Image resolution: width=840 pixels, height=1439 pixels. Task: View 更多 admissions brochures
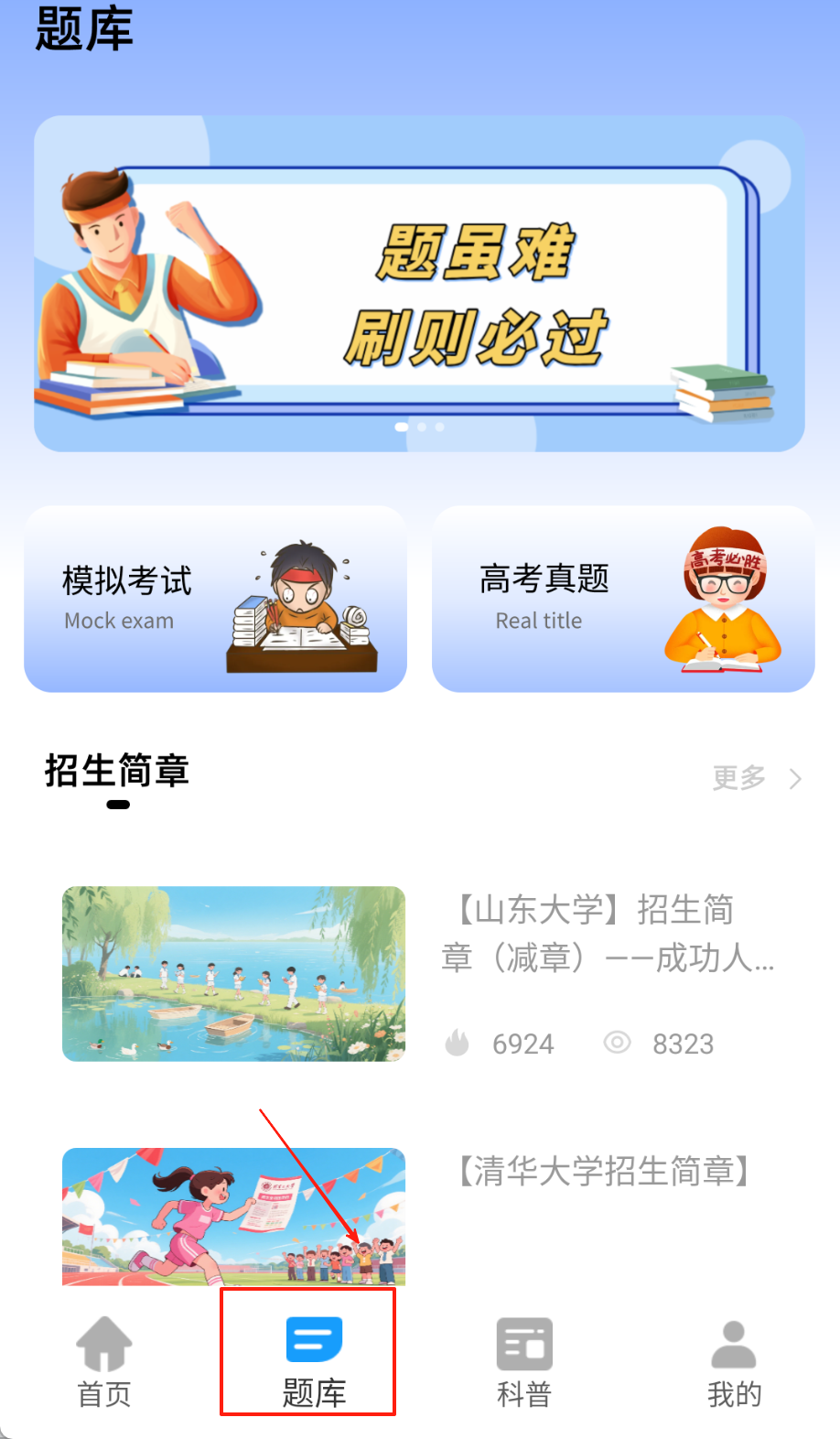pos(756,778)
